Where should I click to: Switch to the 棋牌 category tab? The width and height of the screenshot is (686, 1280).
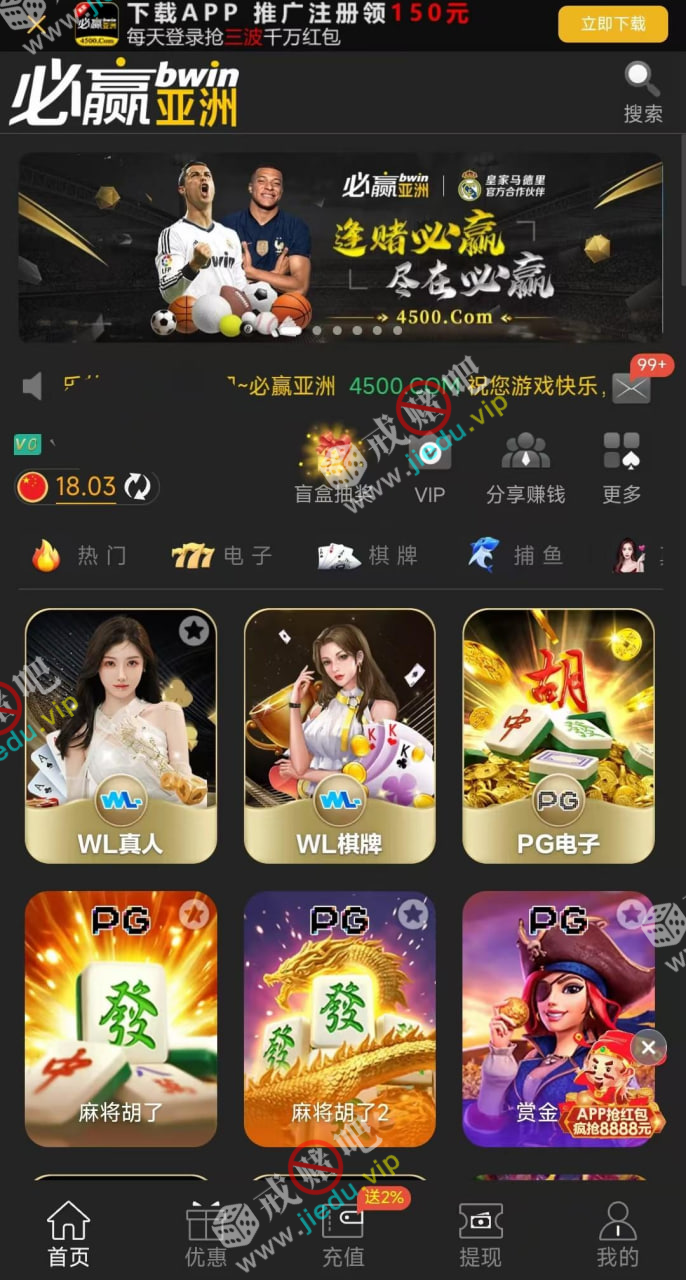[368, 555]
